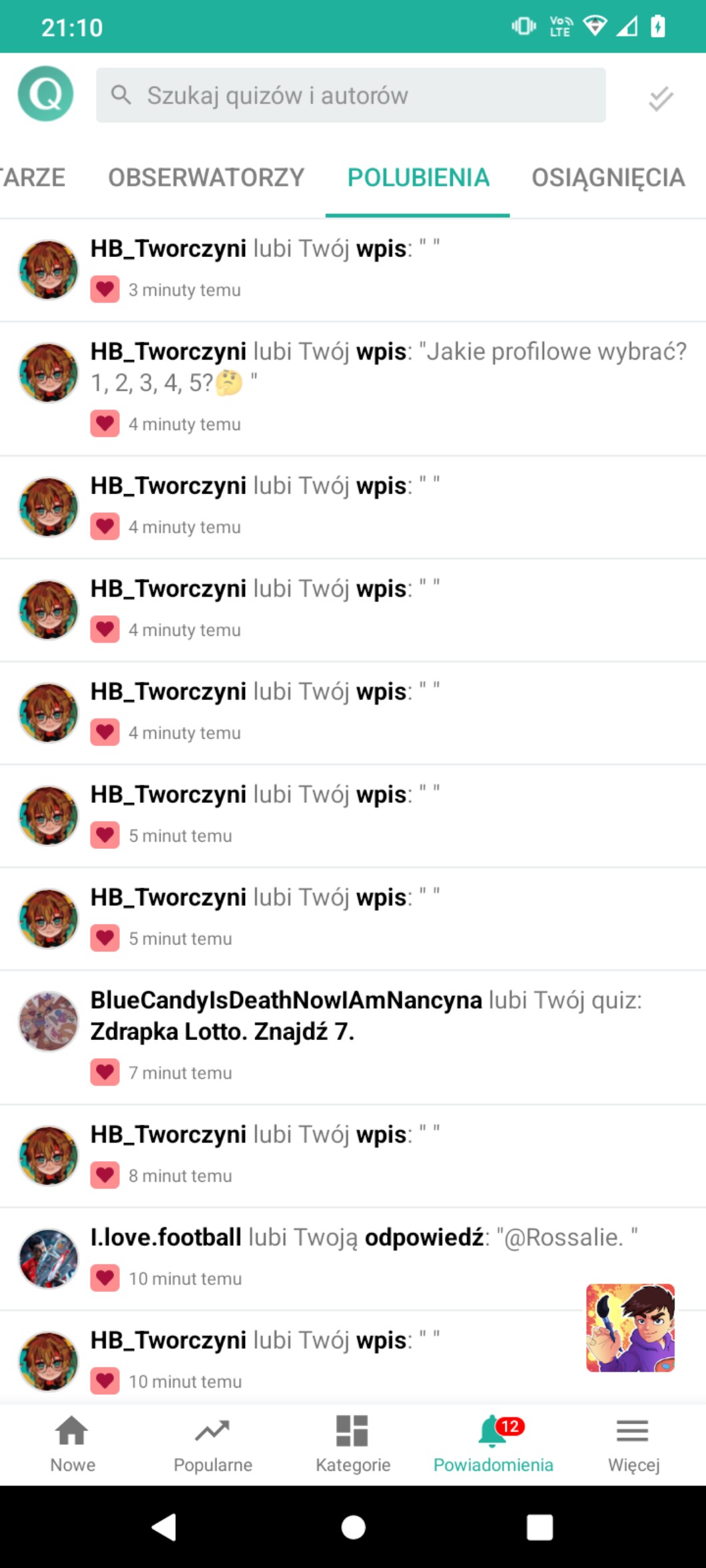Viewport: 706px width, 1568px height.
Task: Tap the system back button
Action: coord(165,1527)
